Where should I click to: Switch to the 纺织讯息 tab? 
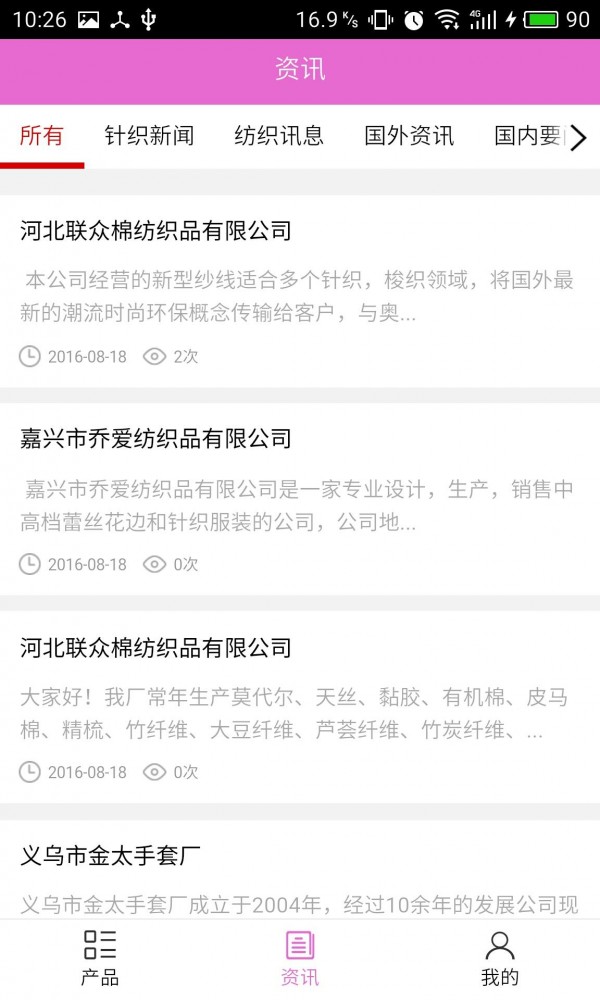click(x=279, y=136)
